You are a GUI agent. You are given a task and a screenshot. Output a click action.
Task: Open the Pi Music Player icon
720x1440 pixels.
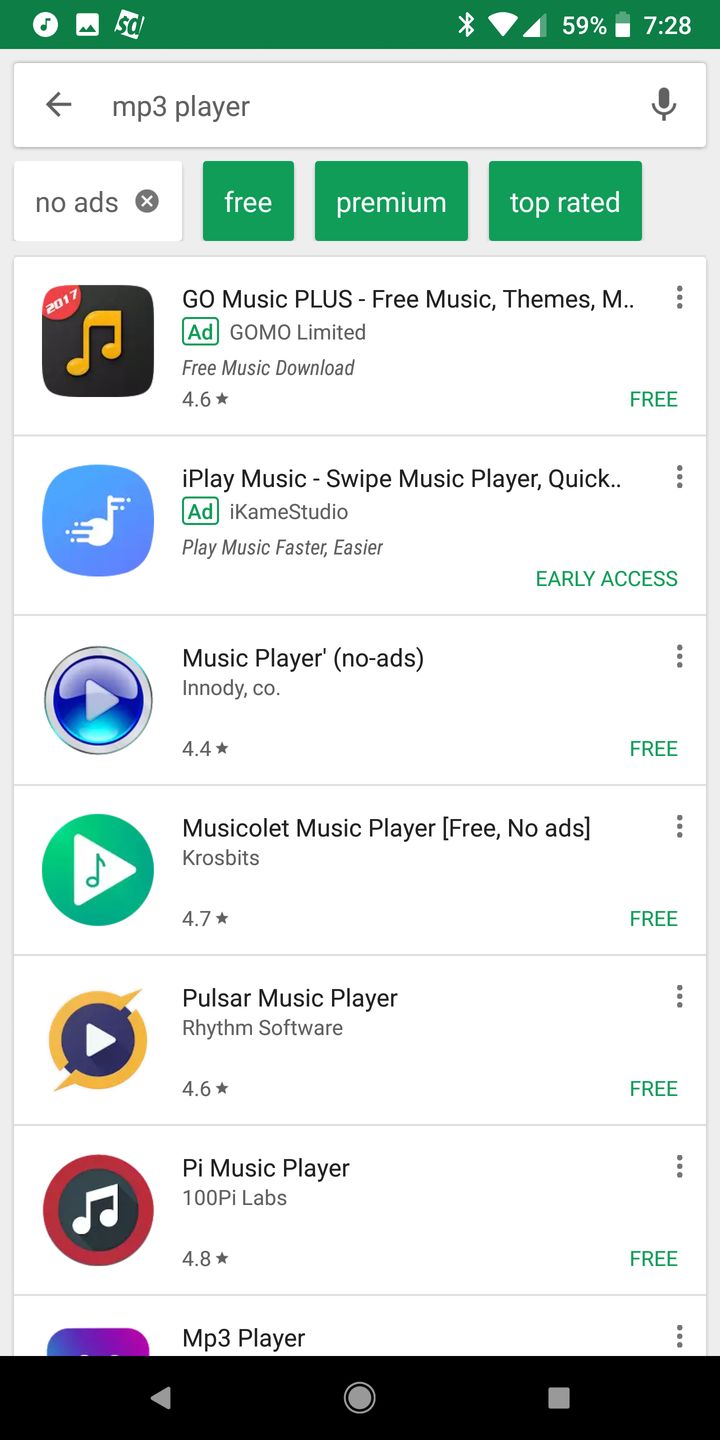tap(97, 1210)
